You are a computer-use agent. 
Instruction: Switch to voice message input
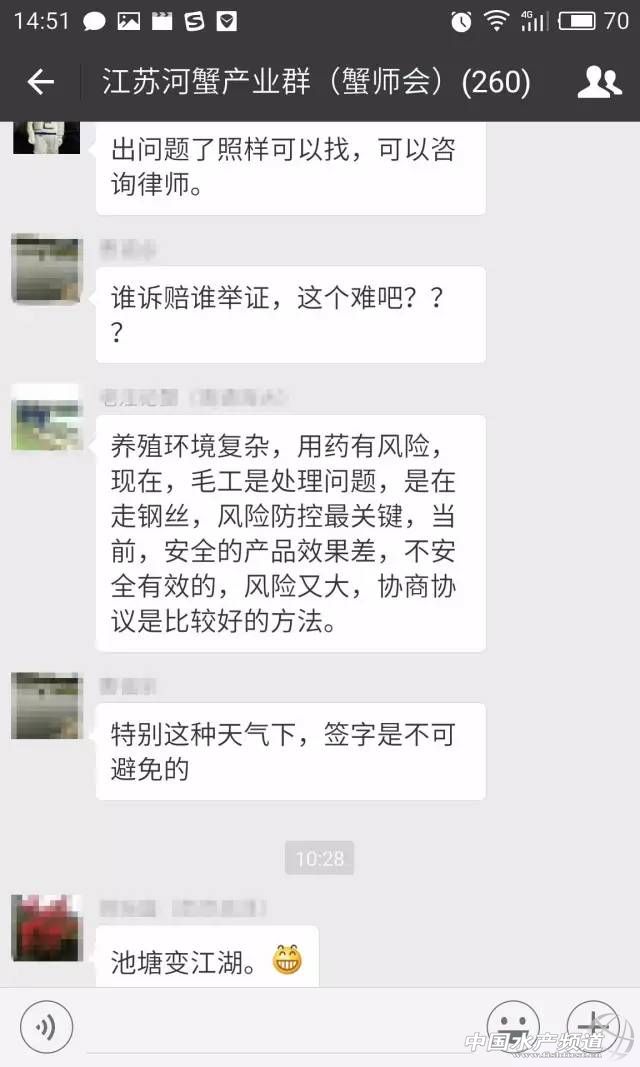click(46, 1025)
